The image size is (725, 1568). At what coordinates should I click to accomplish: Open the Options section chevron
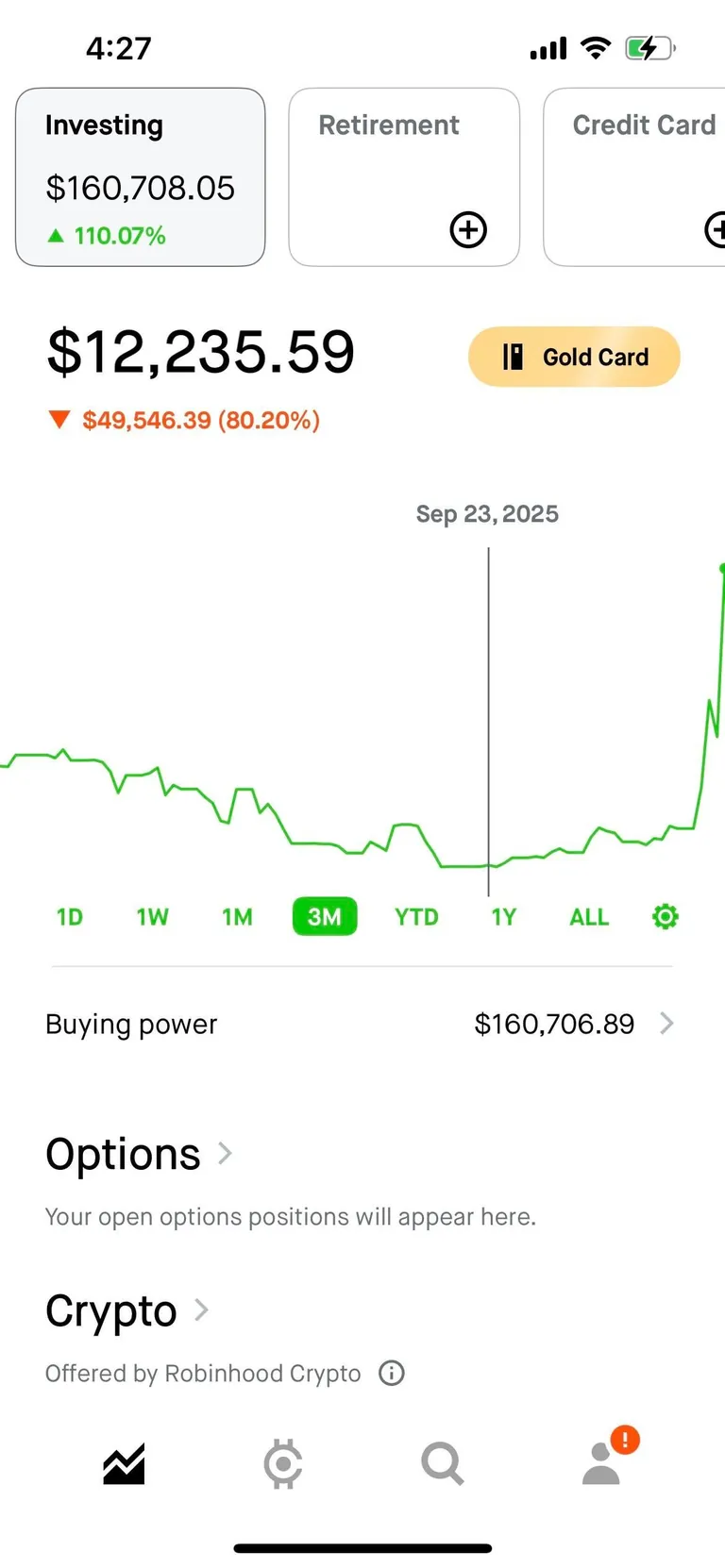pos(224,1153)
